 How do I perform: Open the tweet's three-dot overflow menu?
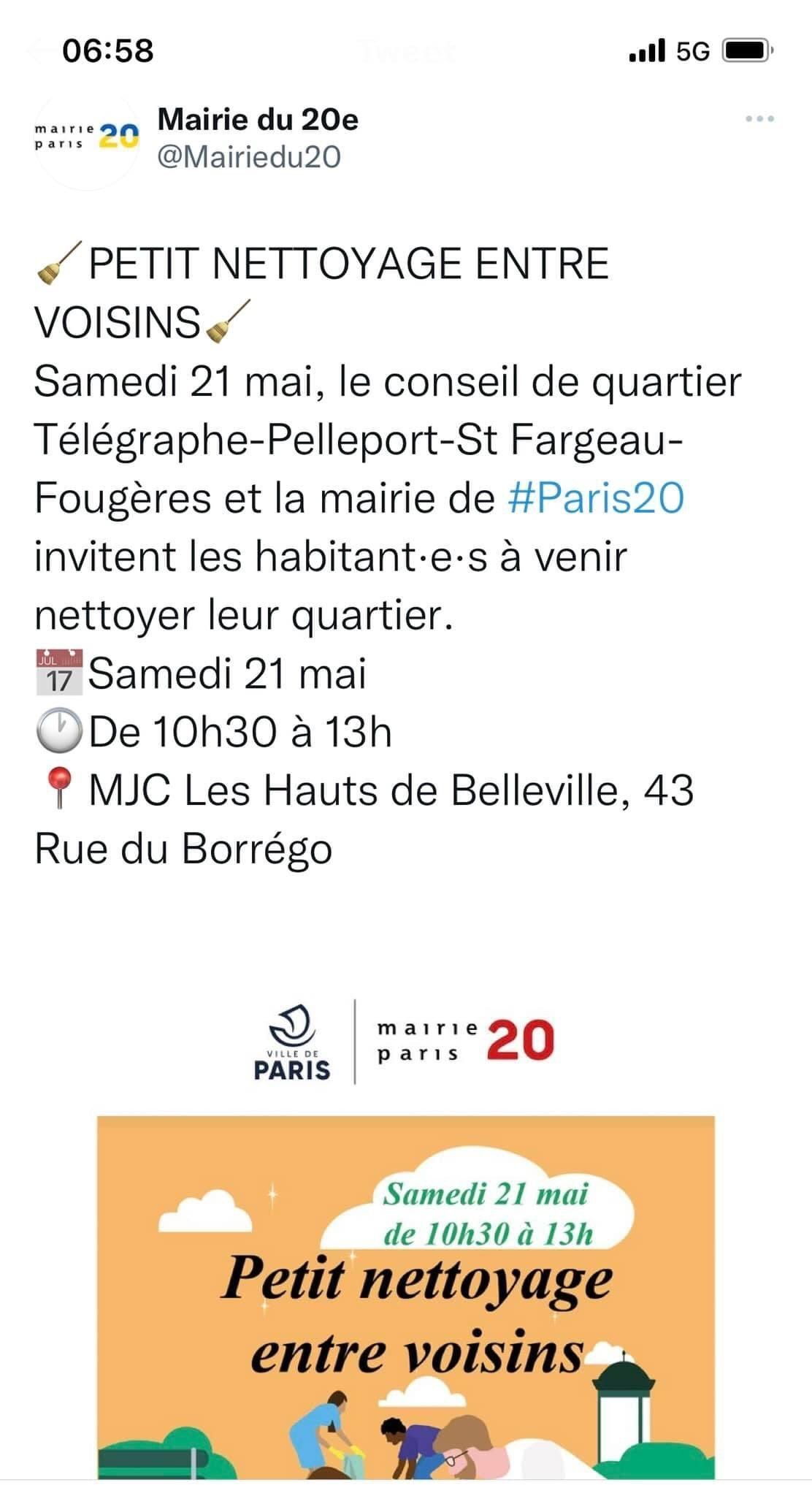click(x=759, y=119)
